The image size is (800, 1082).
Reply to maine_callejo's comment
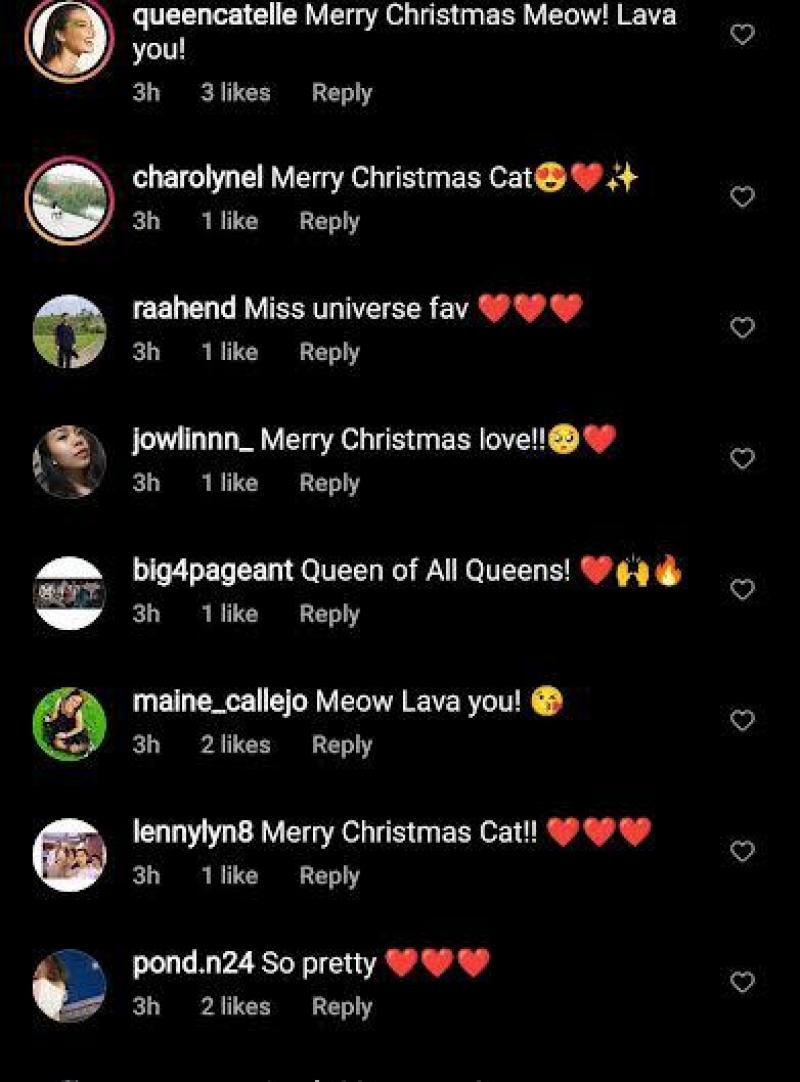(x=342, y=746)
